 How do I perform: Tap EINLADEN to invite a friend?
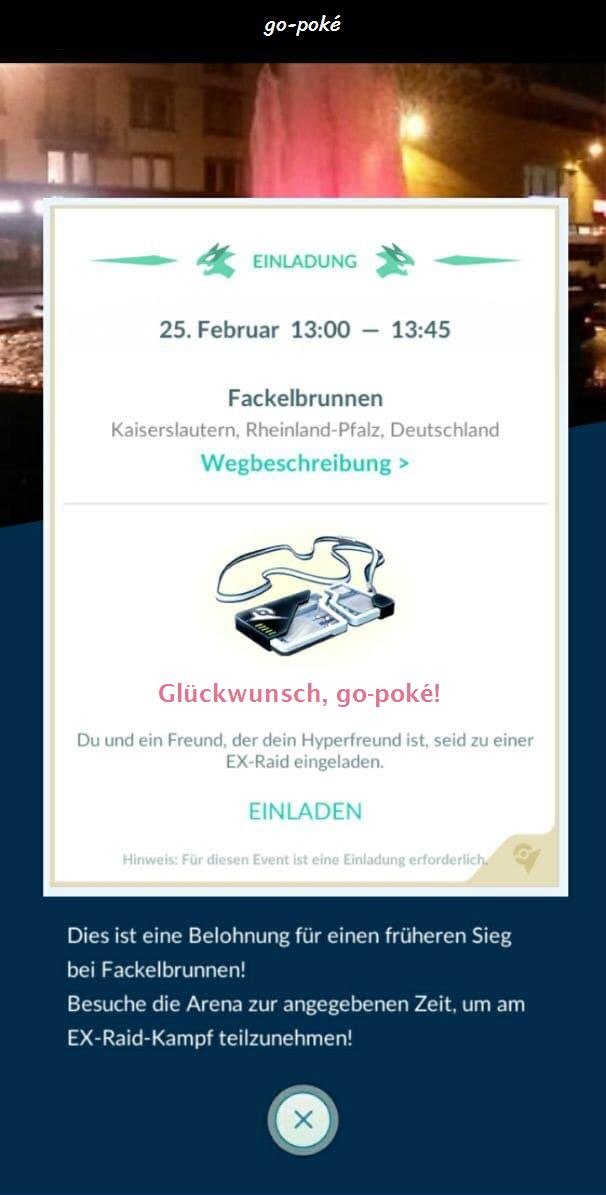(x=304, y=811)
